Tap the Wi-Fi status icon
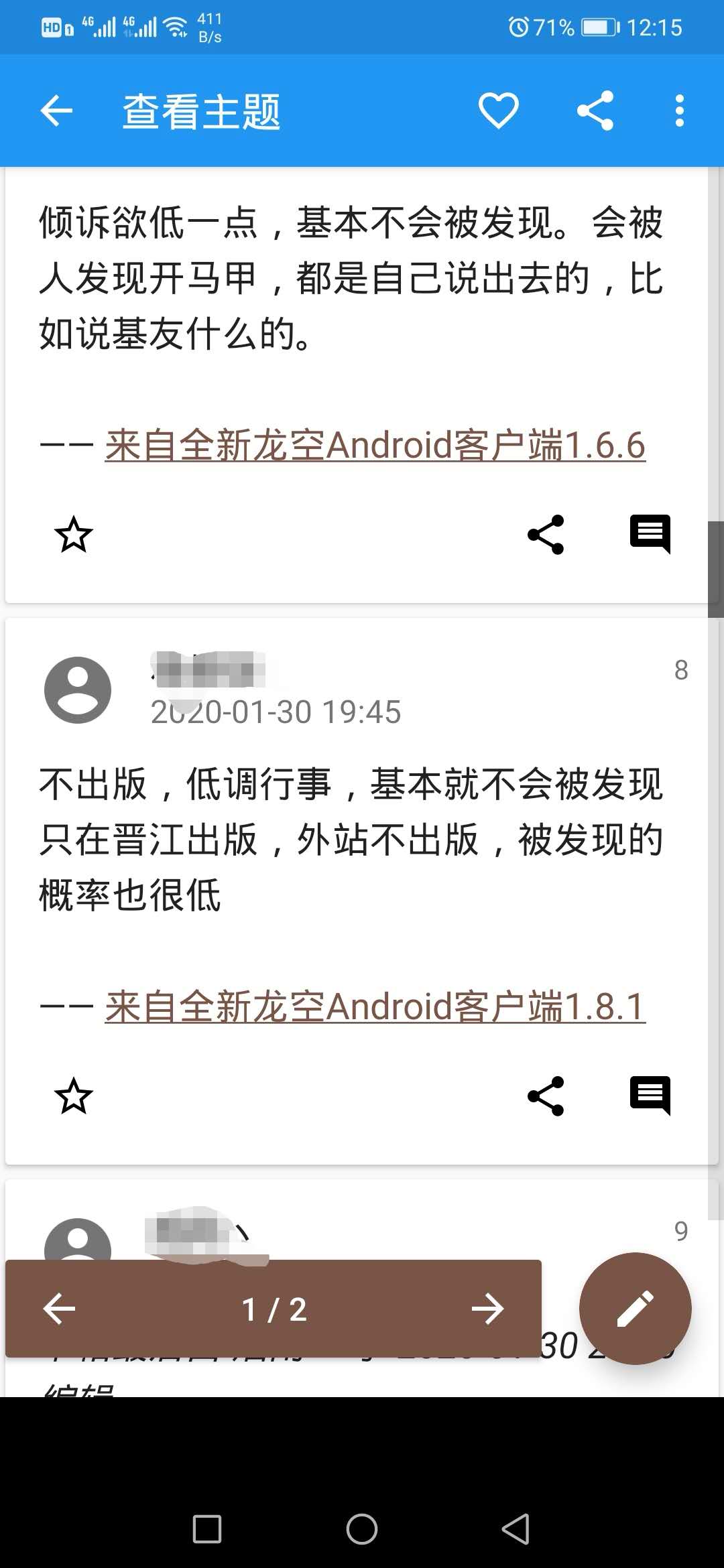 [x=176, y=25]
